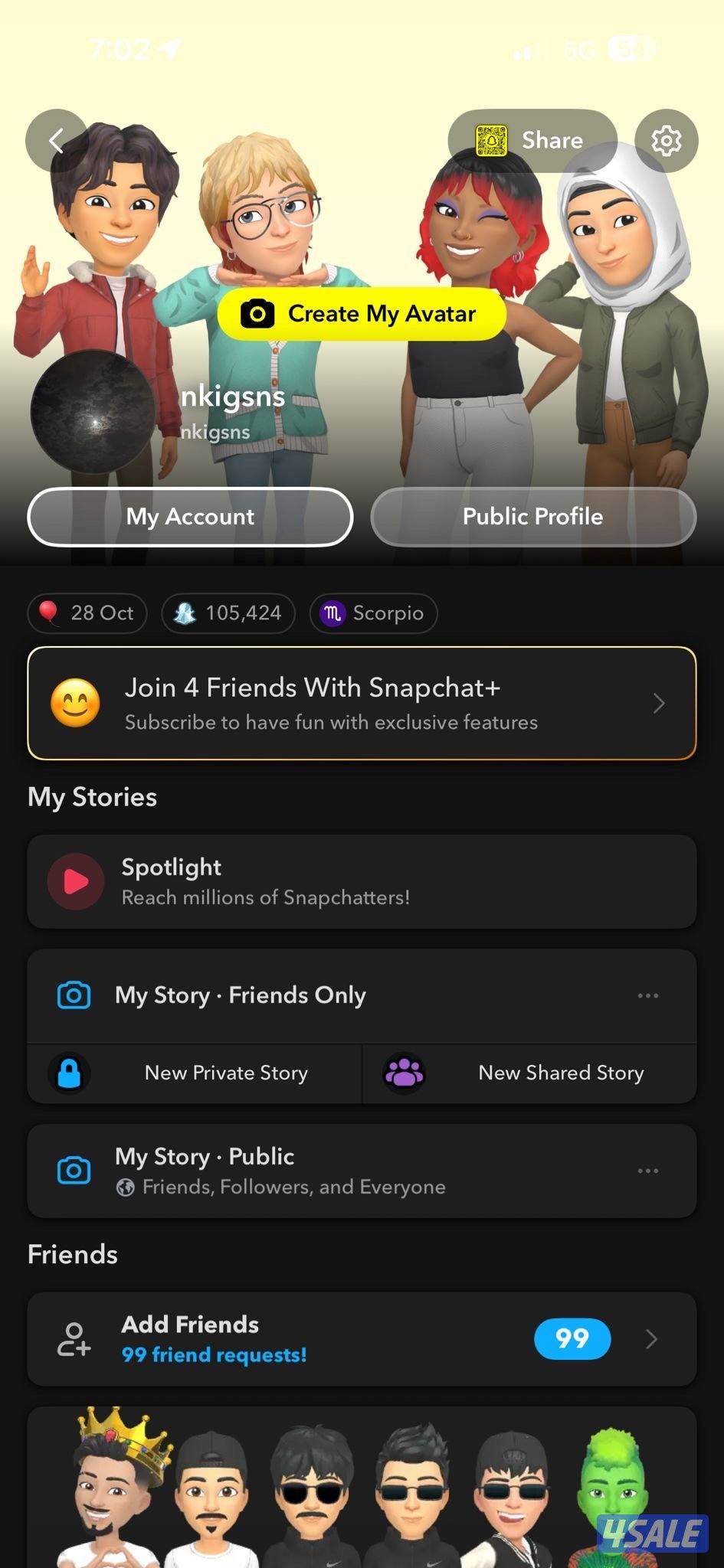Screen dimensions: 724x1568
Task: Tap Create My Avatar
Action: (362, 314)
